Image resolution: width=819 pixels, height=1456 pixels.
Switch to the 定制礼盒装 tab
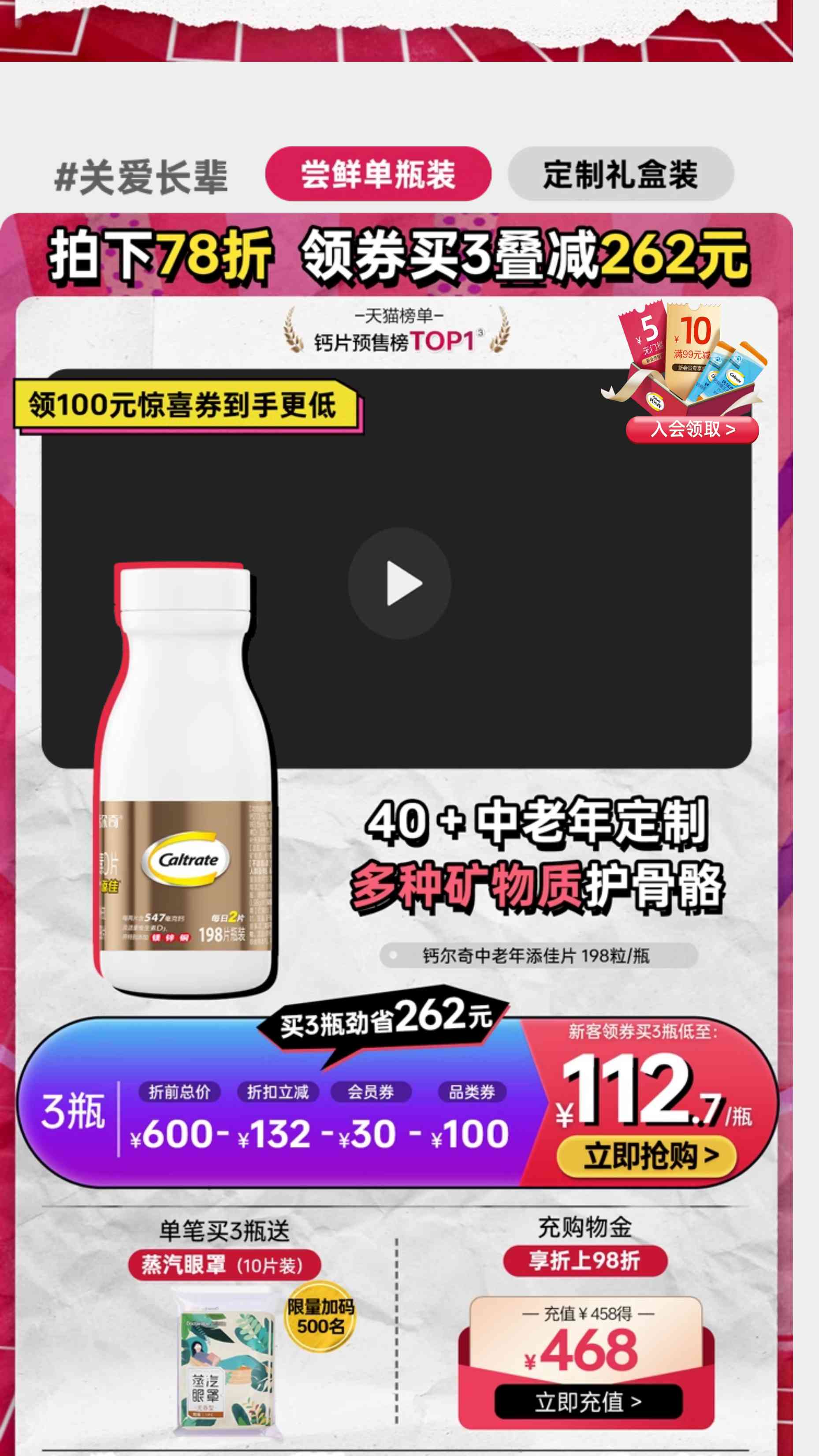(x=620, y=174)
